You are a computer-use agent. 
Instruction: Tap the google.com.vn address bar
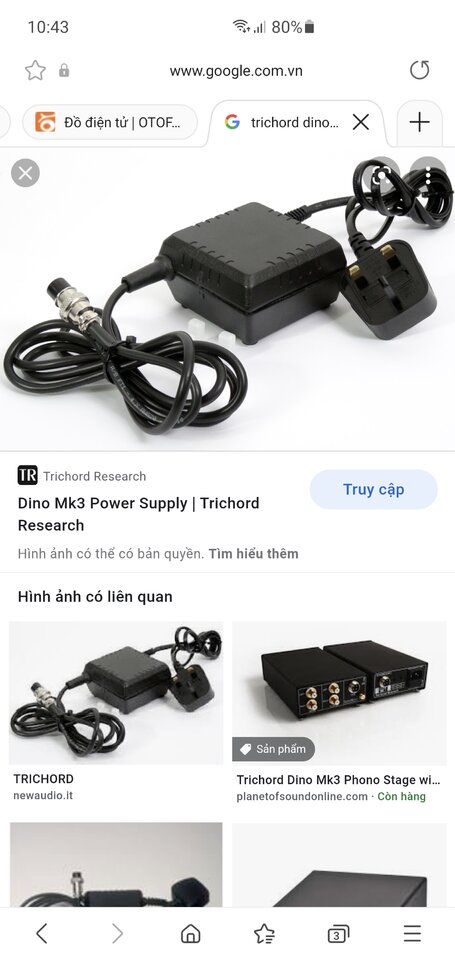click(236, 71)
